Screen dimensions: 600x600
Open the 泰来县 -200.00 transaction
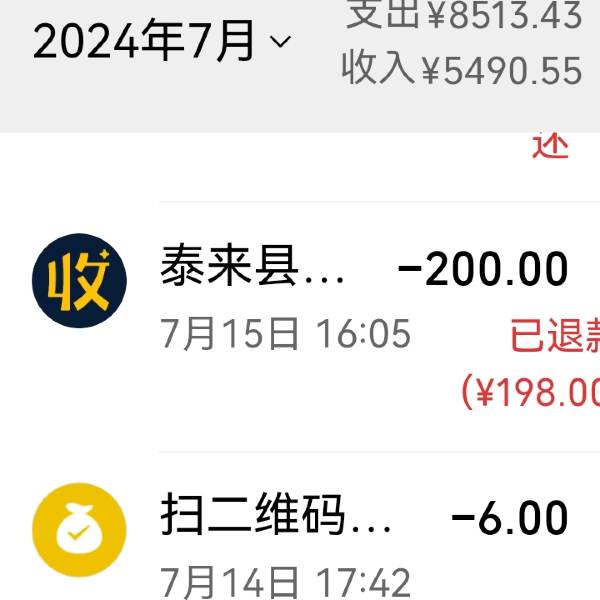tap(362, 300)
